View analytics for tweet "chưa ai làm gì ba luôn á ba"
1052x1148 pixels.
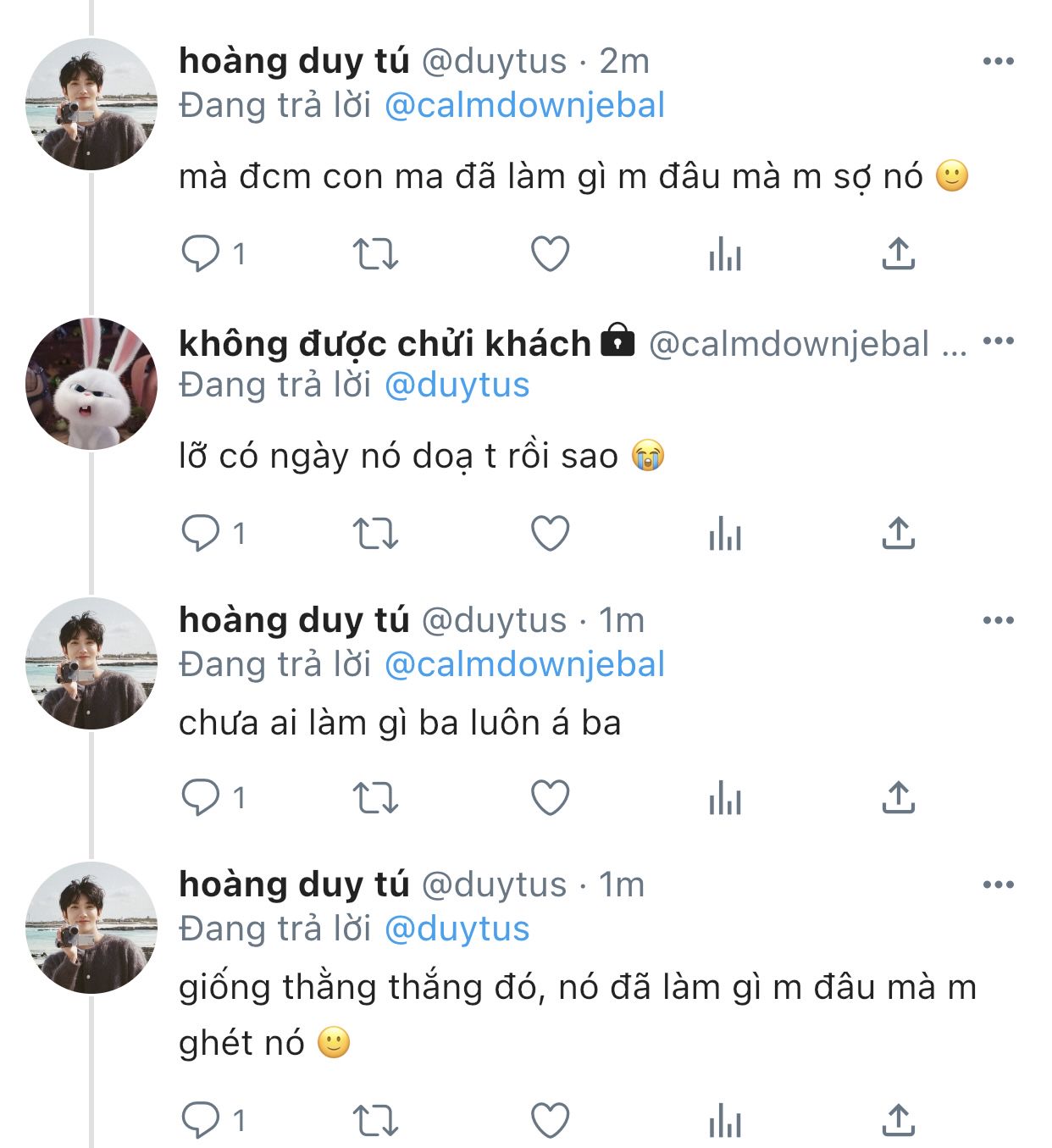click(x=725, y=798)
